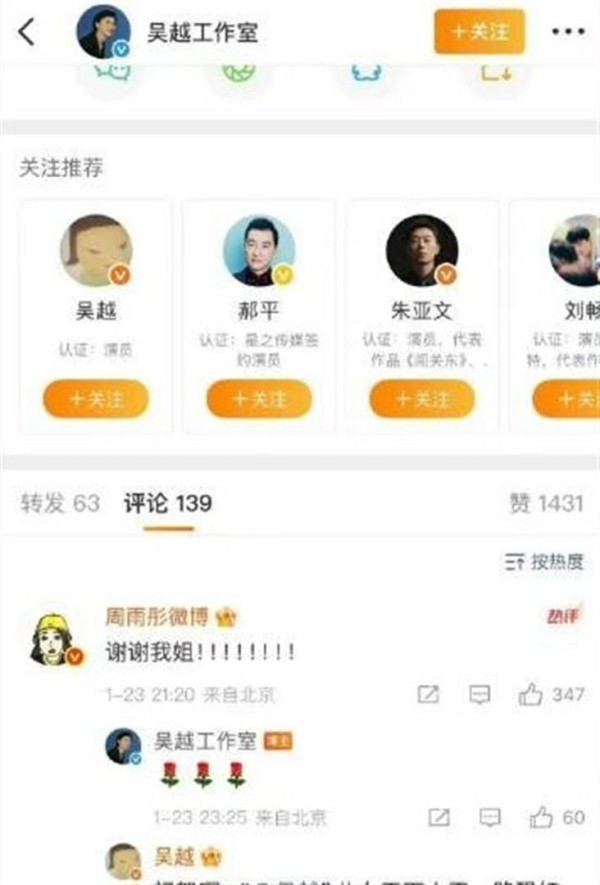600x885 pixels.
Task: Go back using the top arrow
Action: (x=27, y=32)
